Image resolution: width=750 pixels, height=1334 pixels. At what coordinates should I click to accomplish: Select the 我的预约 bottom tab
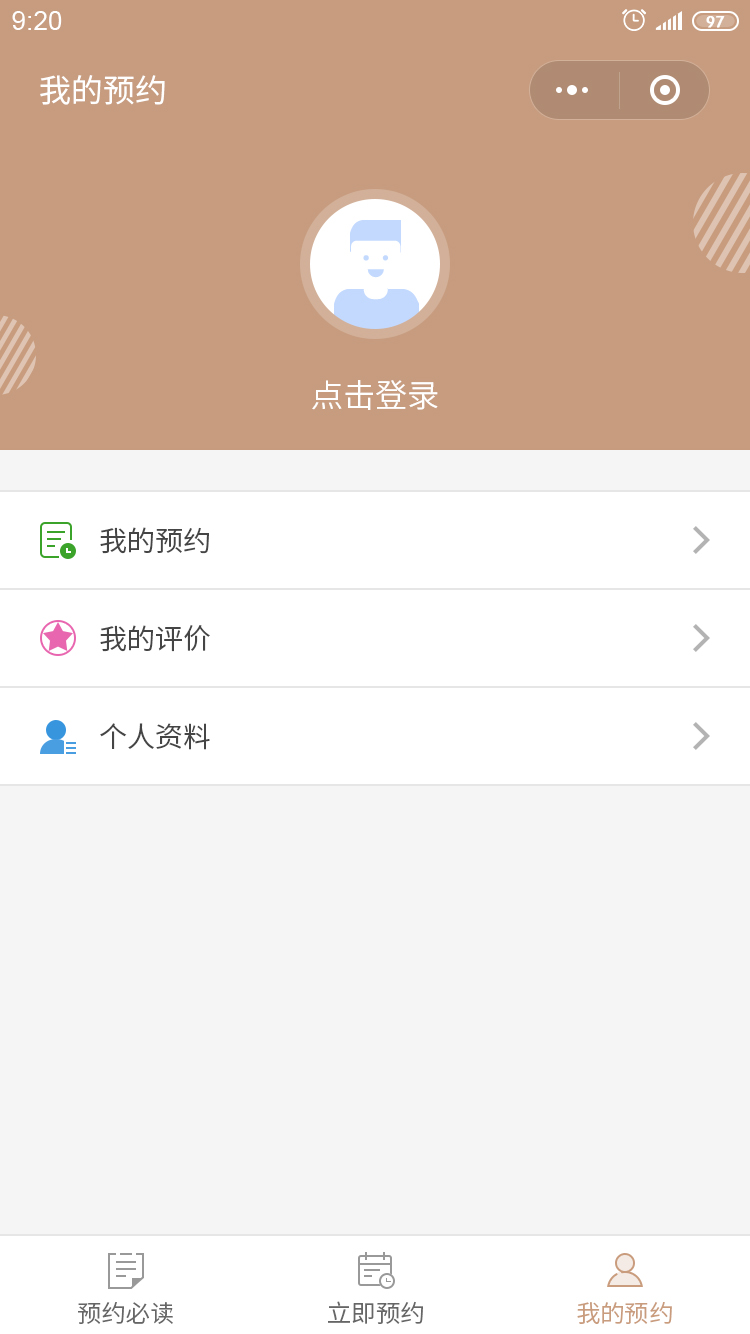[x=624, y=1290]
